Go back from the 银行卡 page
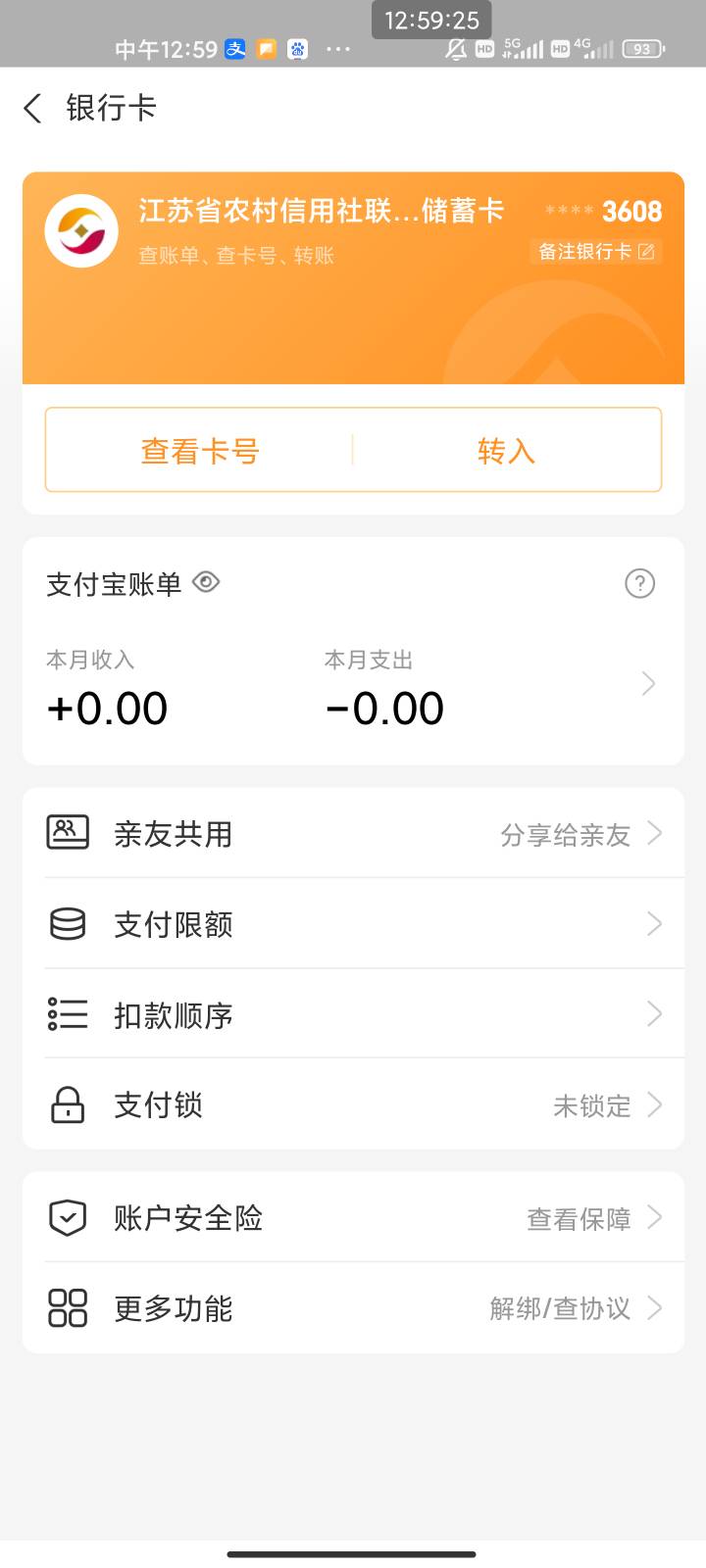 tap(33, 108)
